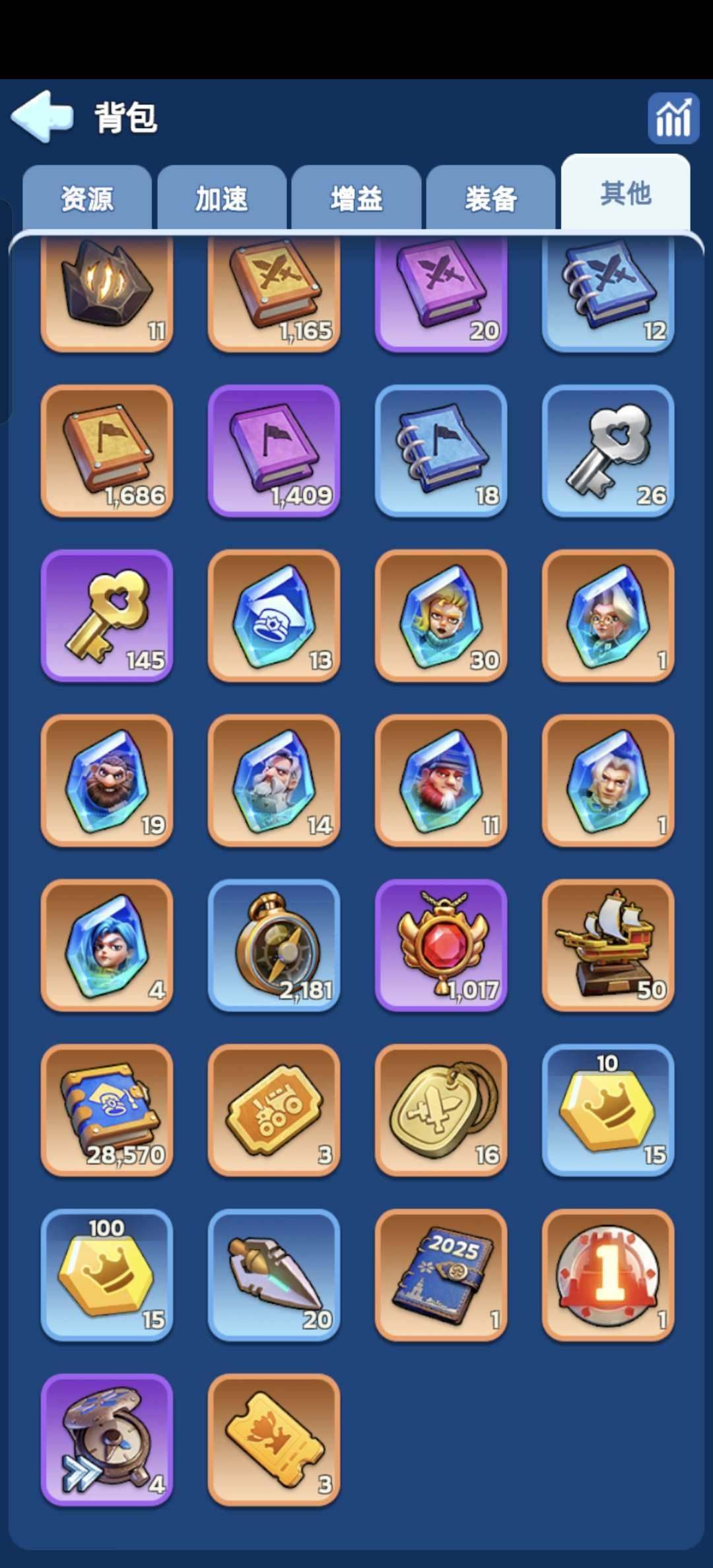This screenshot has width=713, height=1568.
Task: Switch to the 资源 tab
Action: pos(87,199)
